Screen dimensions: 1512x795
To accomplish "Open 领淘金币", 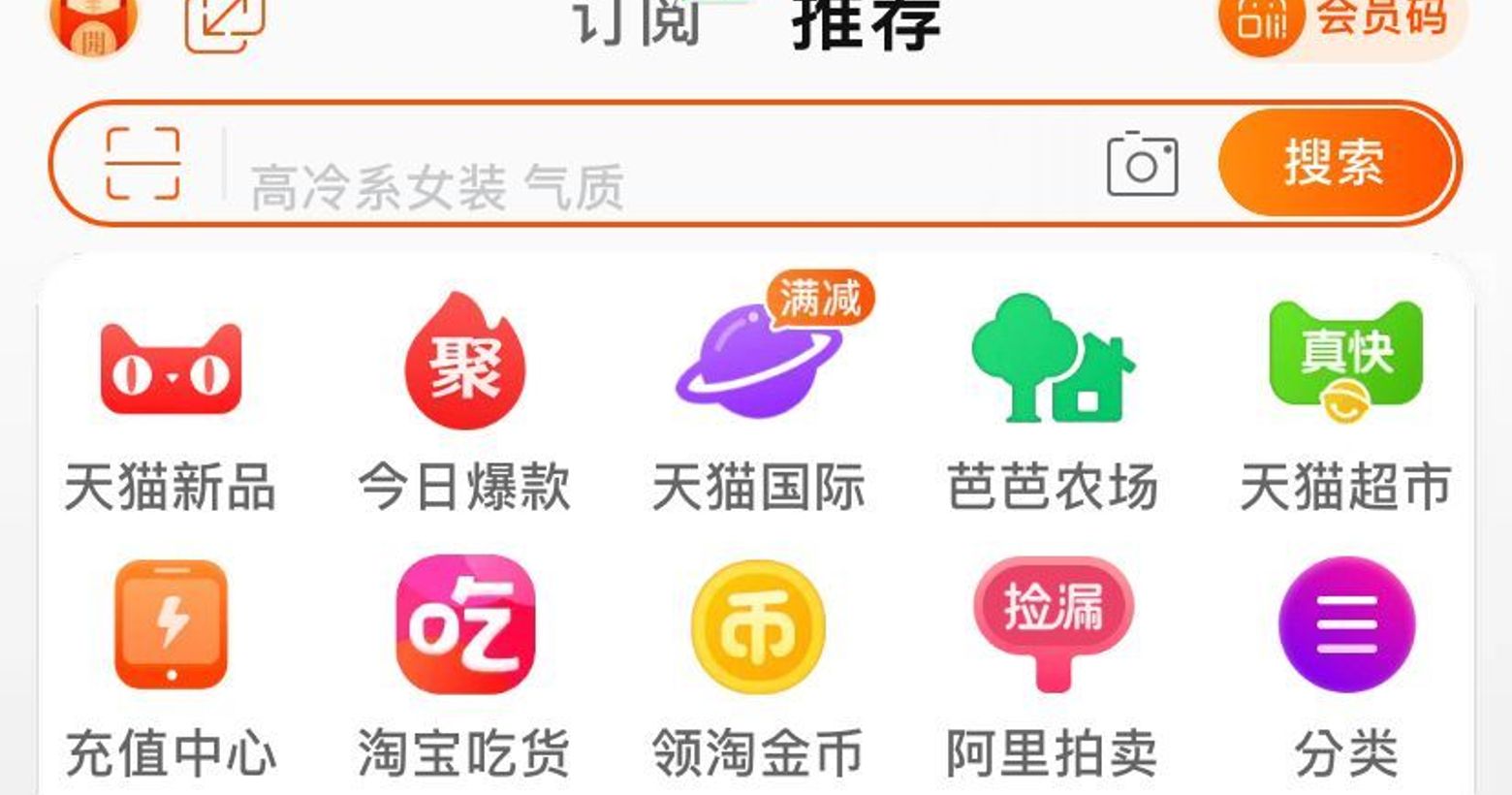I will point(759,669).
